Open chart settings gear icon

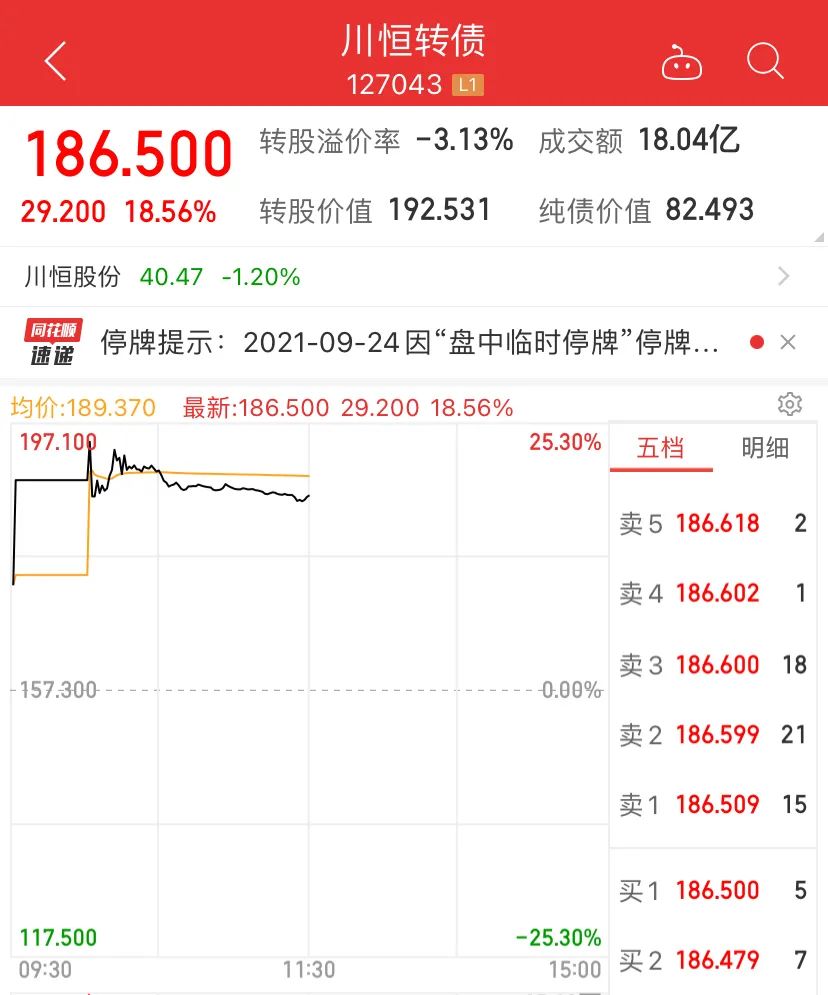(x=790, y=404)
